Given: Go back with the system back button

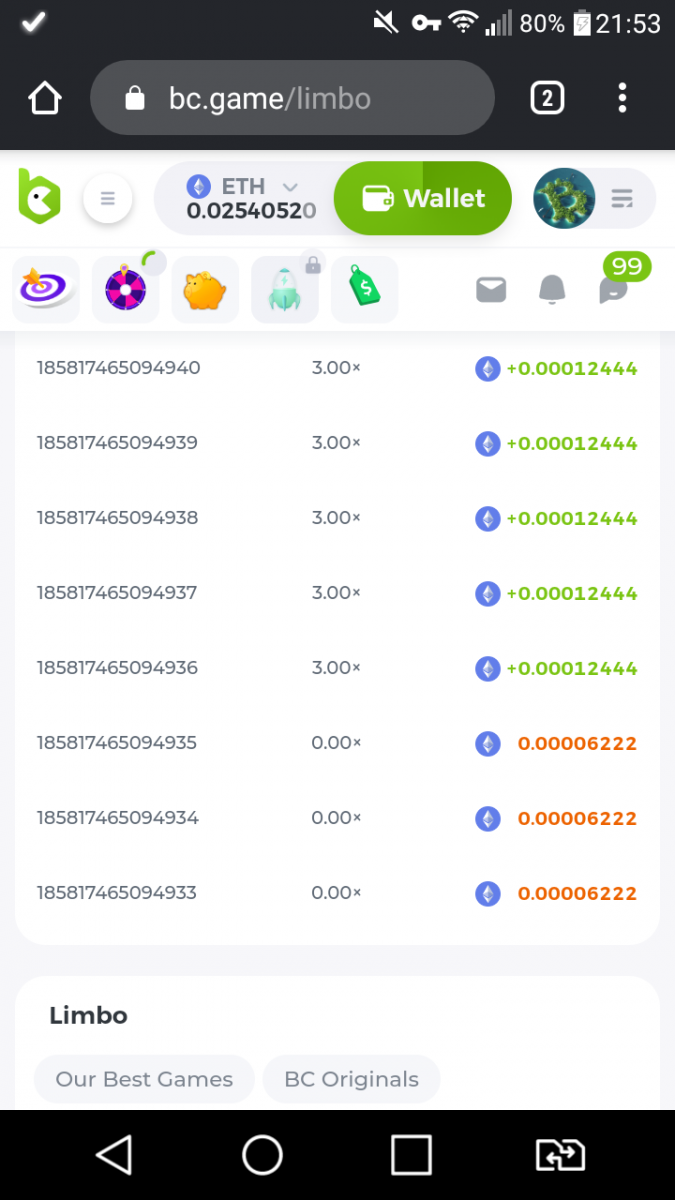Looking at the screenshot, I should click(x=113, y=1155).
